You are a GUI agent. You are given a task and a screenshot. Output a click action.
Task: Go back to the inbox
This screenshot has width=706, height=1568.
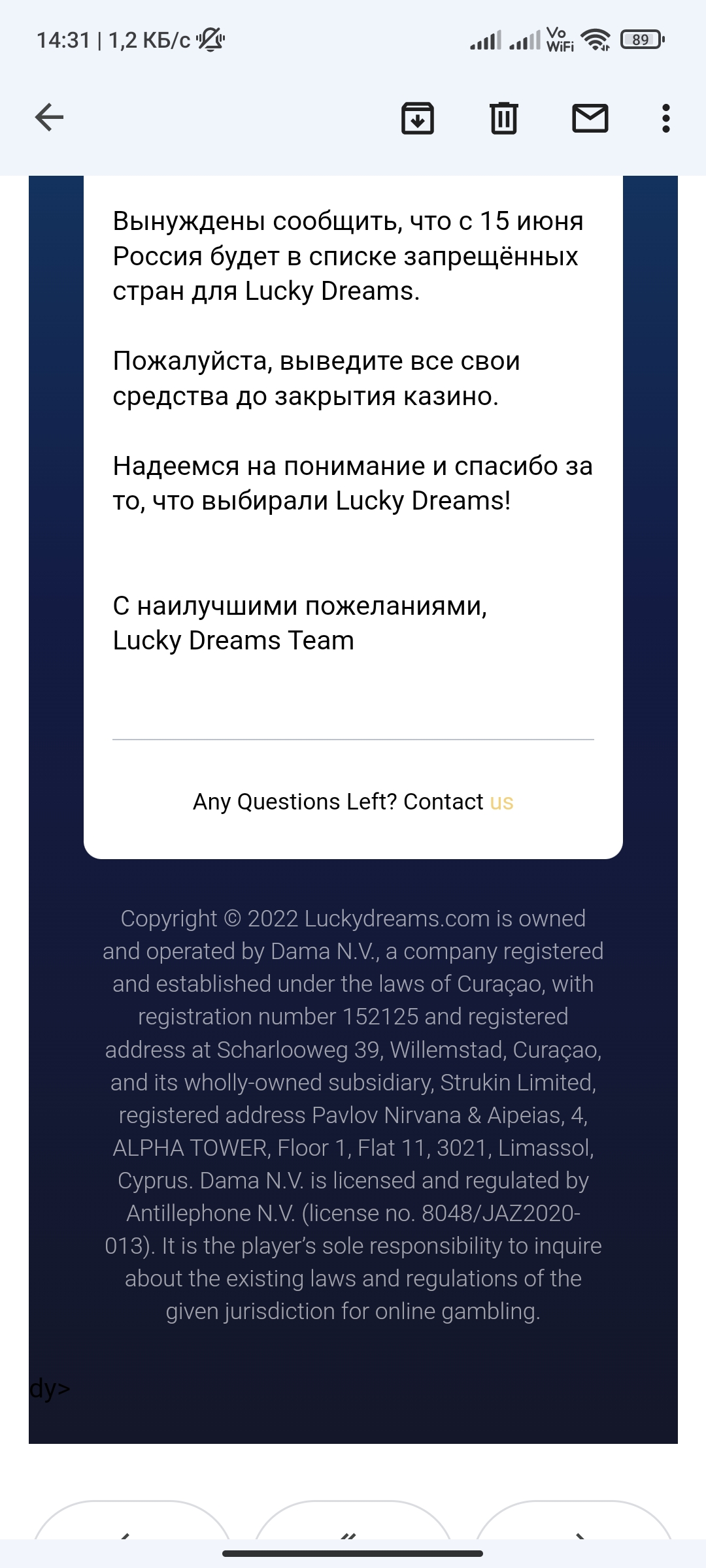(x=49, y=118)
